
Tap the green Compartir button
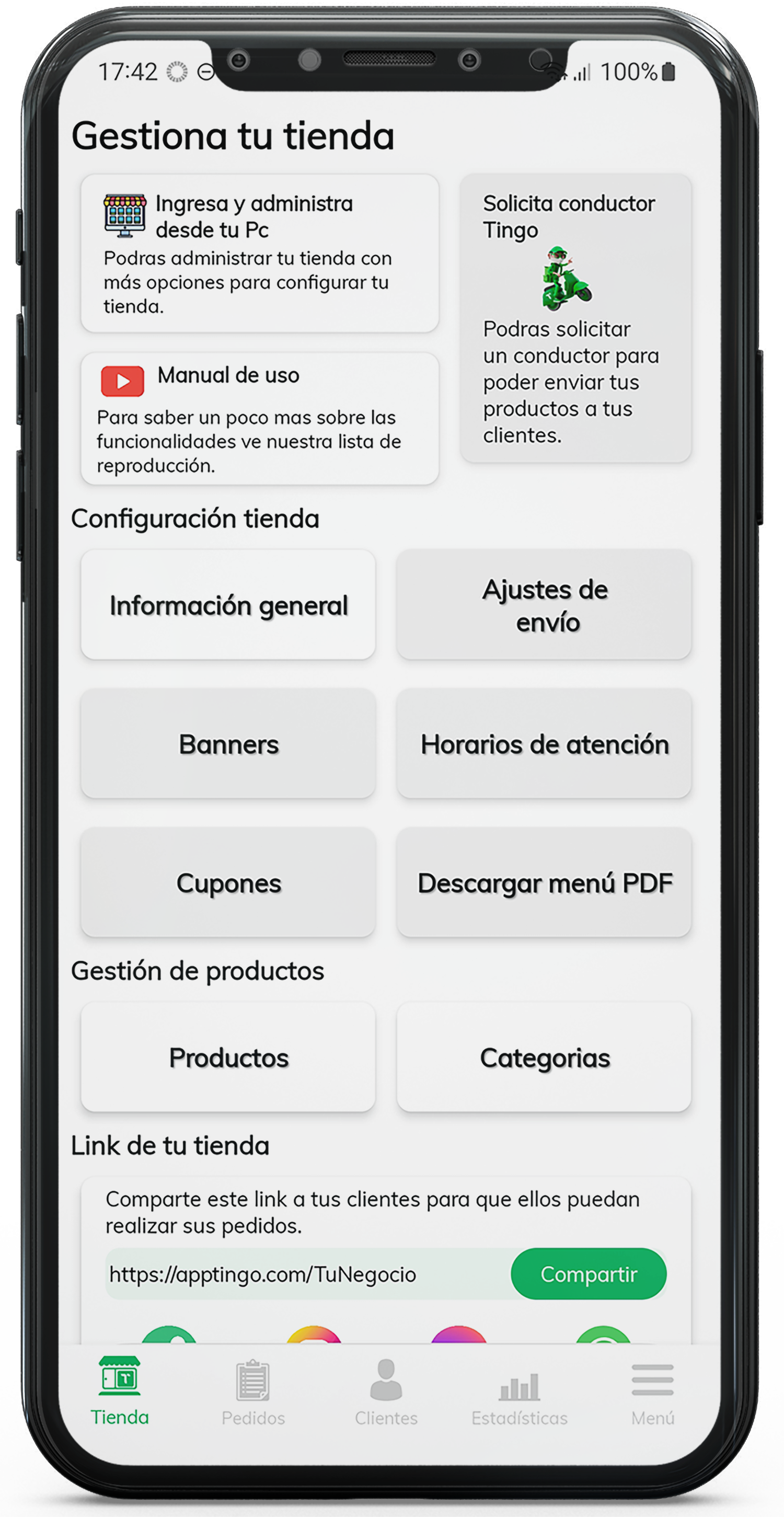click(x=589, y=1274)
